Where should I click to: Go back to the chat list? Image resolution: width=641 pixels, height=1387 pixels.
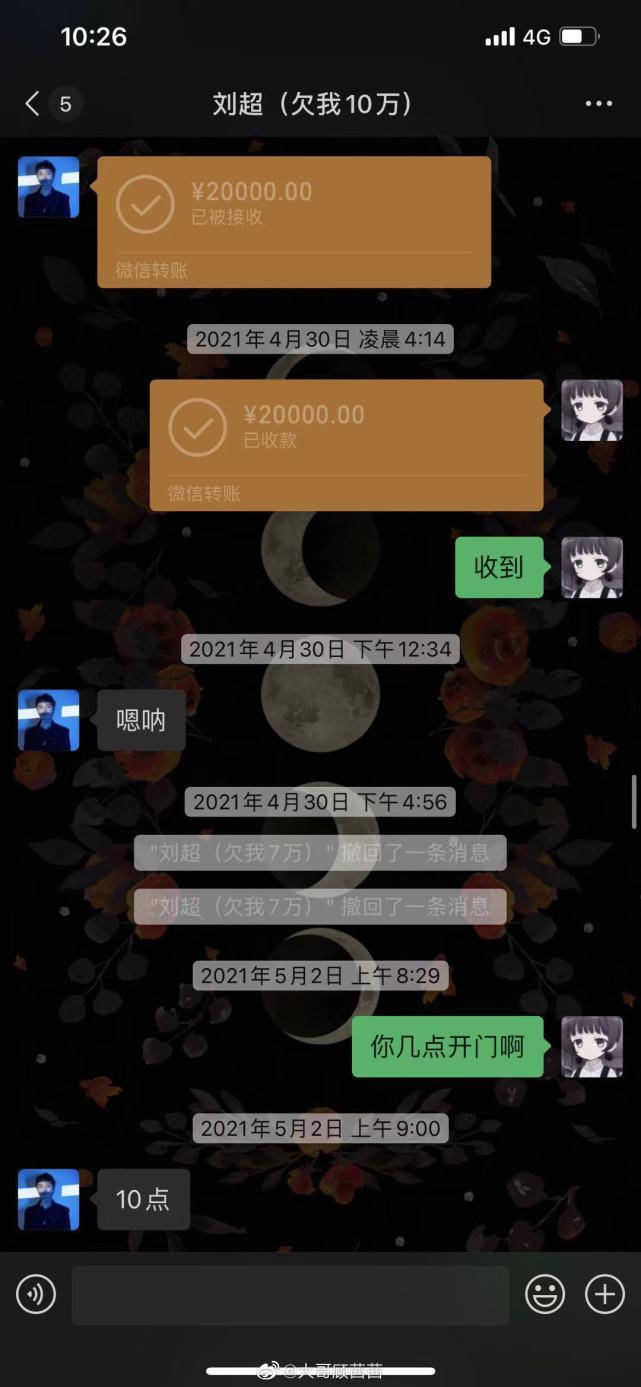click(x=34, y=103)
